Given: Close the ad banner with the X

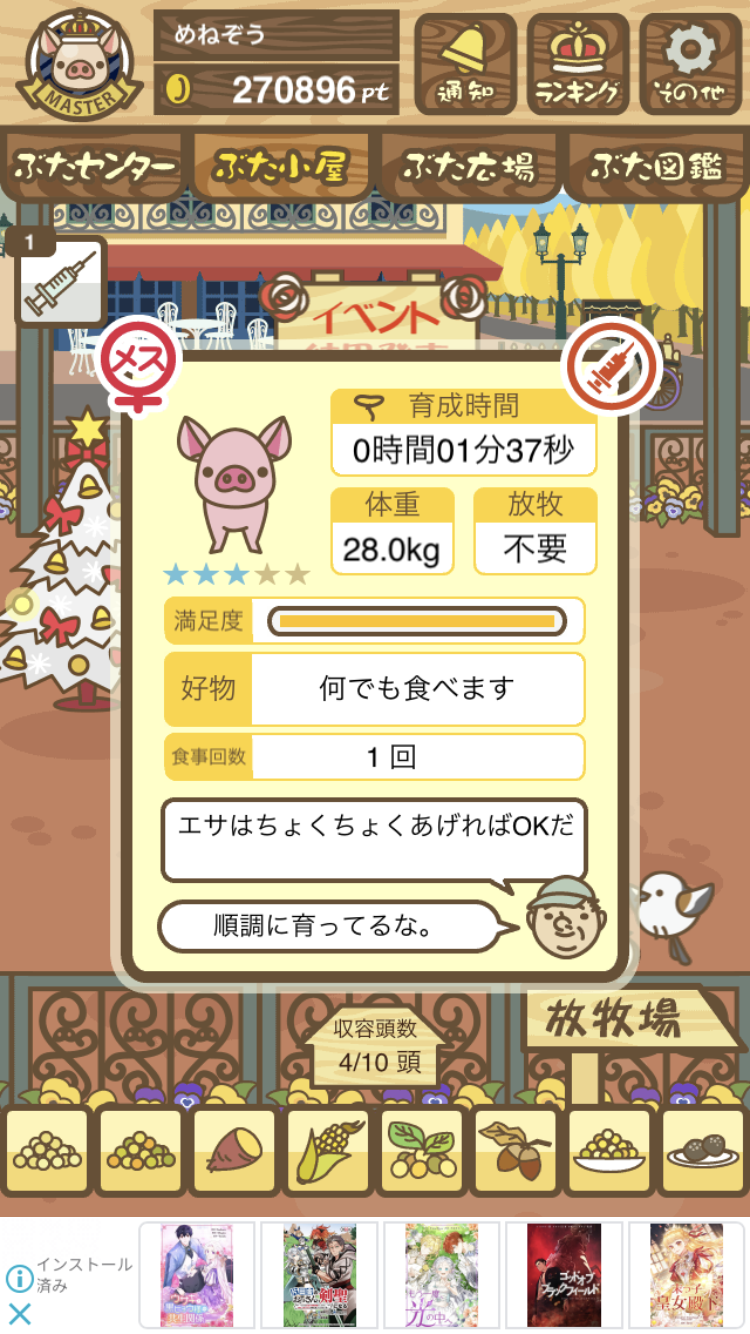Looking at the screenshot, I should click(x=19, y=1313).
